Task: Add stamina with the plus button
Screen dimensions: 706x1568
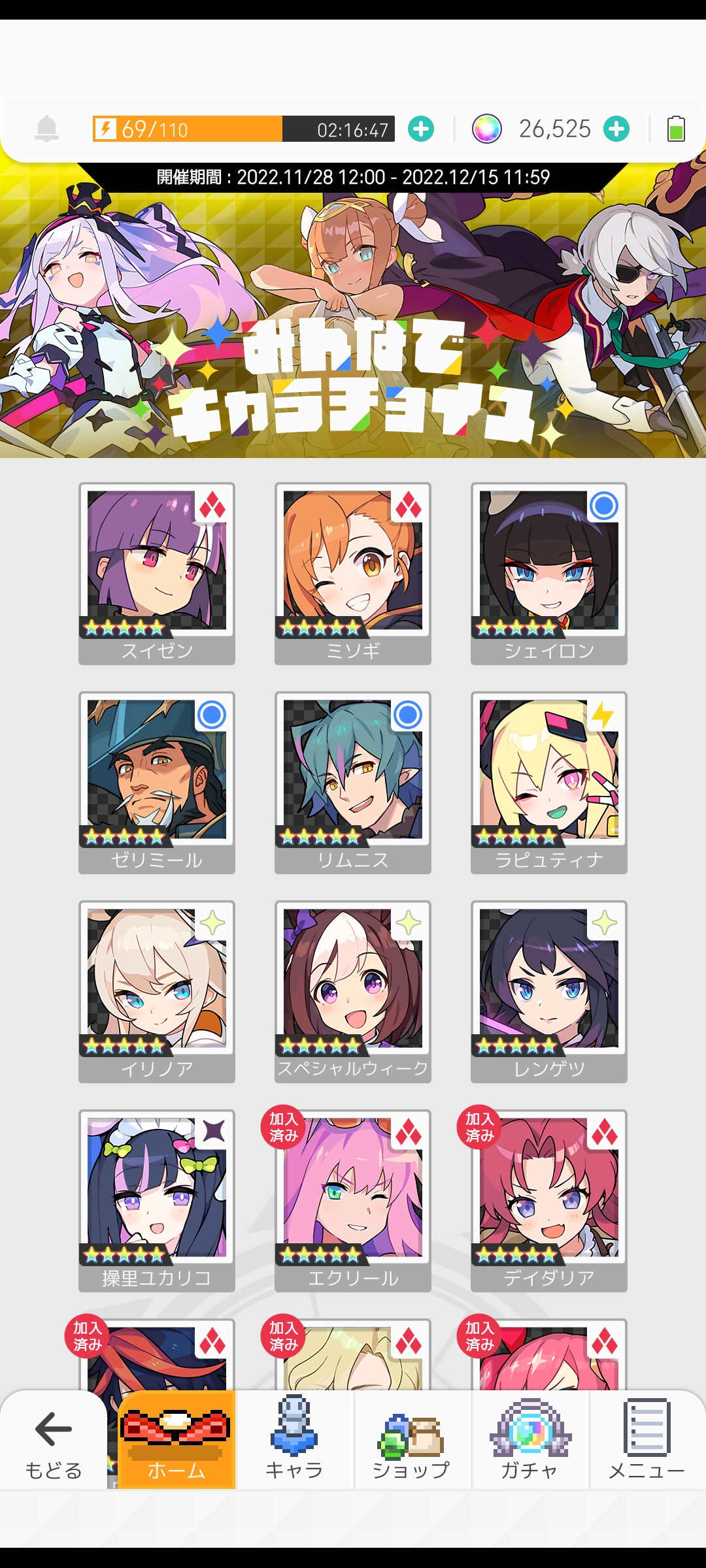Action: 421,129
